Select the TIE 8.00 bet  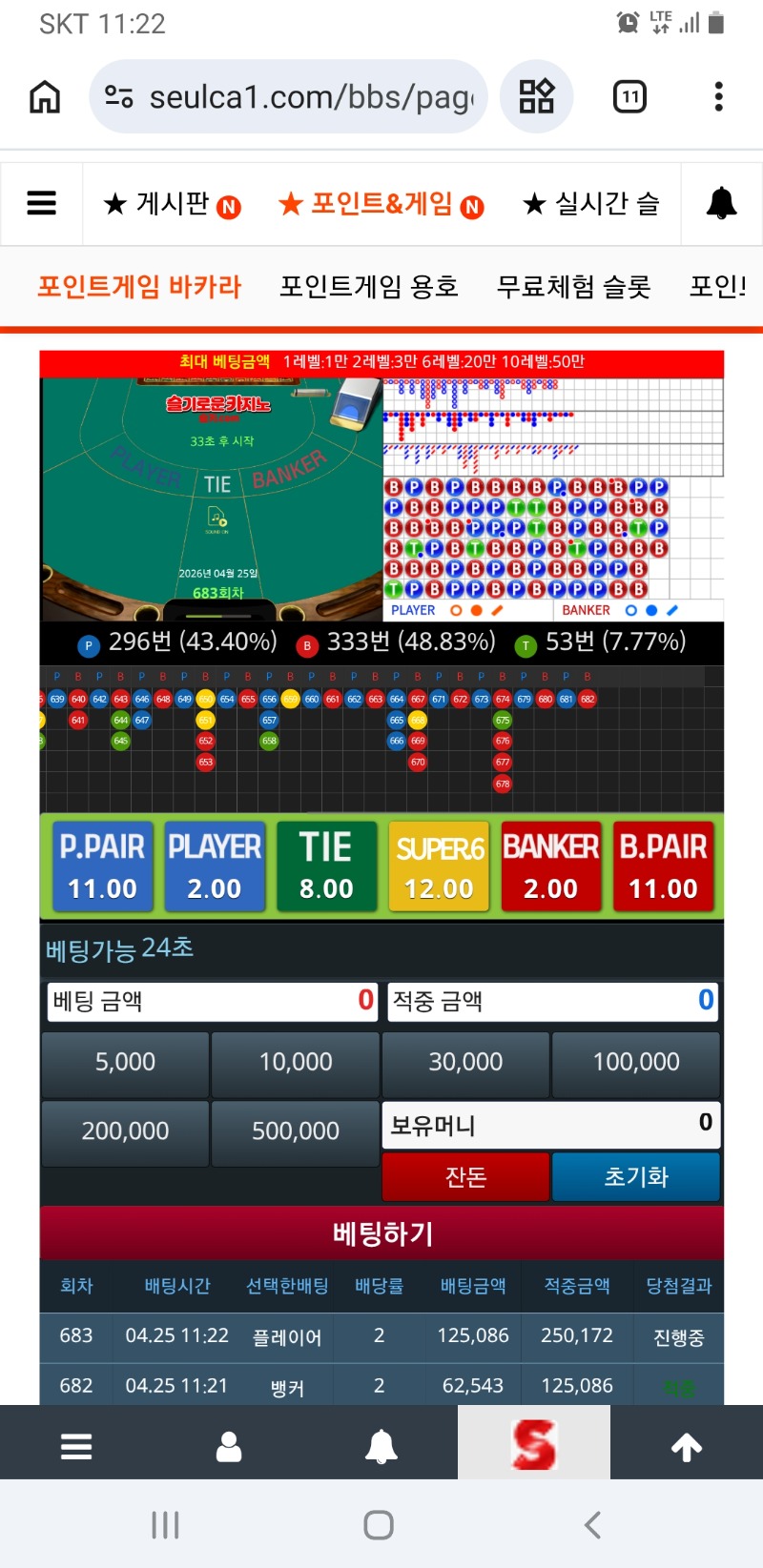(326, 866)
